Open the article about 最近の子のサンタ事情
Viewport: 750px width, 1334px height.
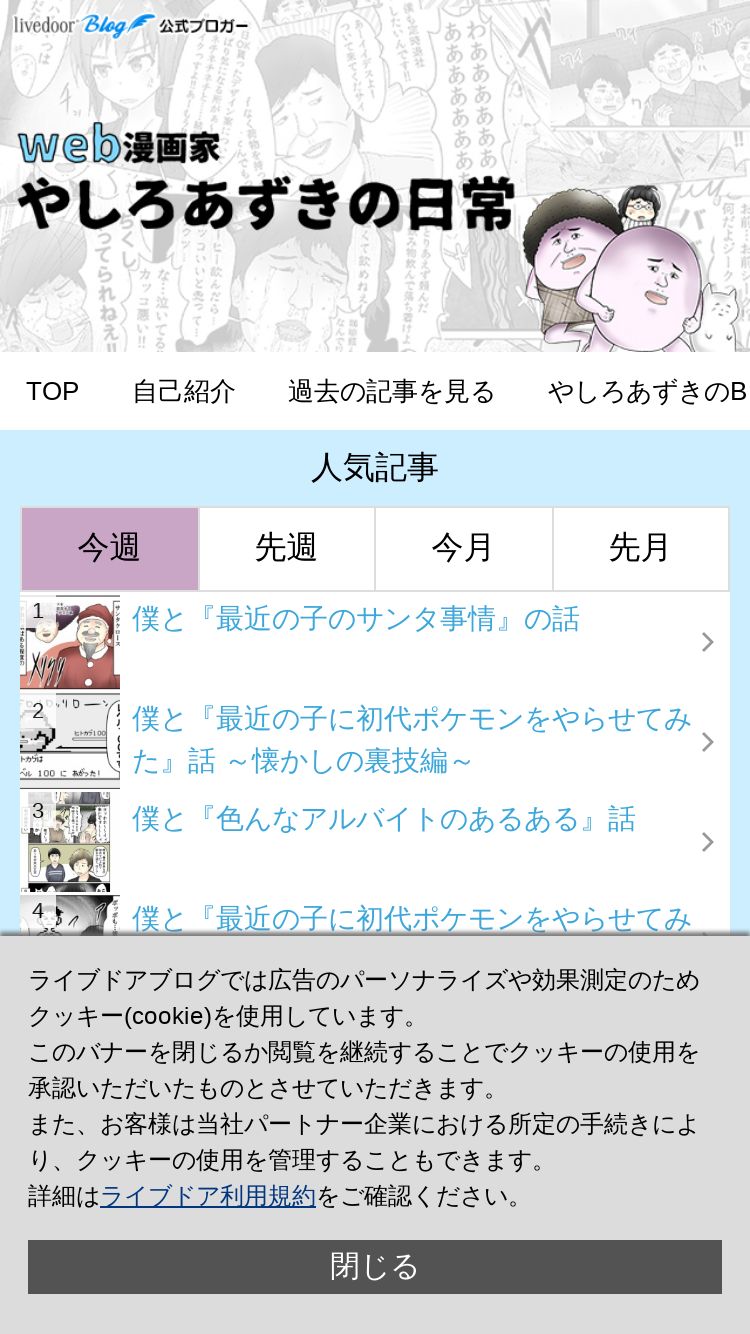pyautogui.click(x=375, y=641)
